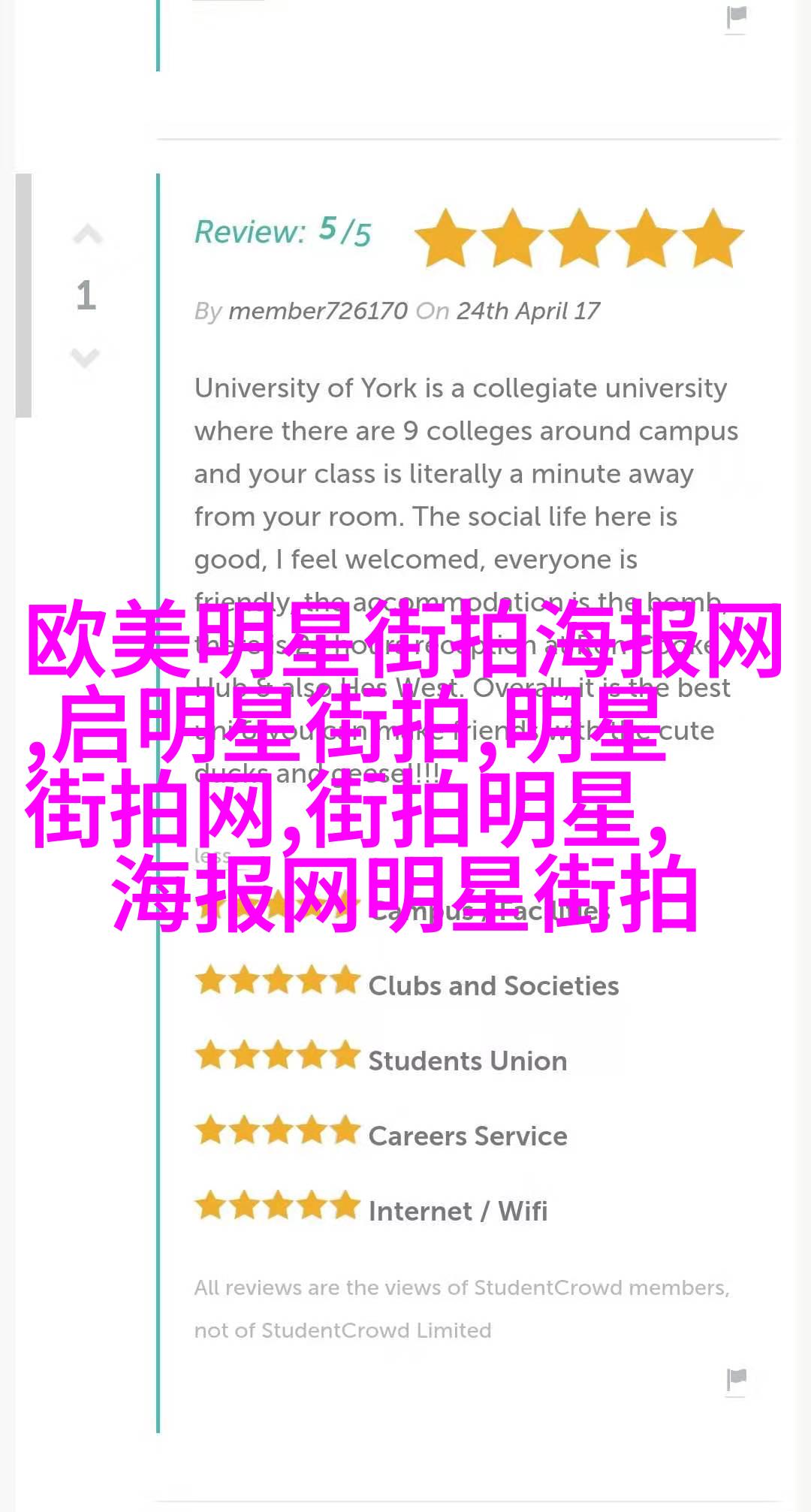Image resolution: width=811 pixels, height=1512 pixels.
Task: Downvote the review by member726170
Action: coord(86,357)
